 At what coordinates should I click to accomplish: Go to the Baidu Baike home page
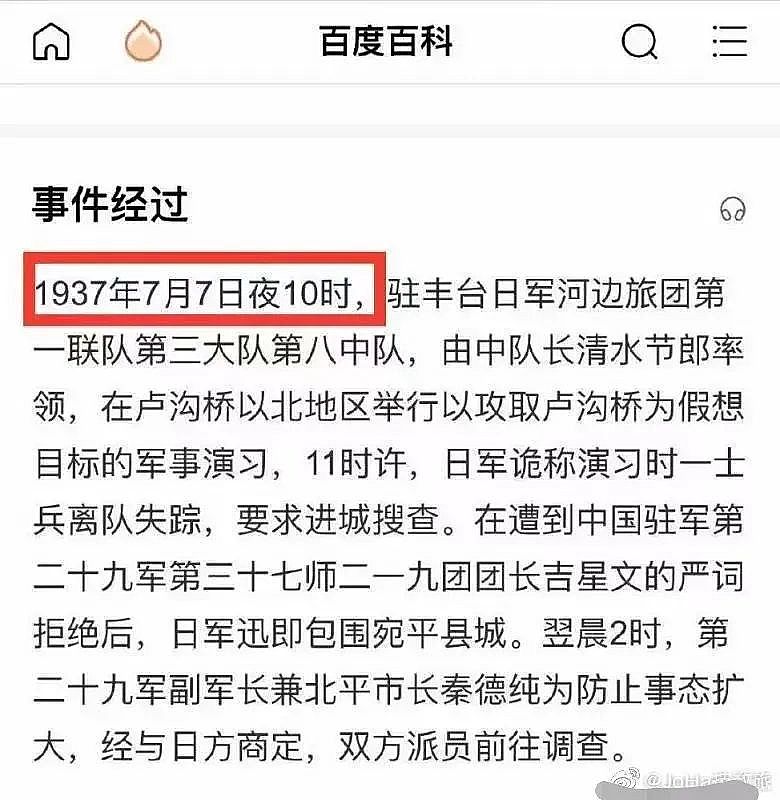(50, 42)
